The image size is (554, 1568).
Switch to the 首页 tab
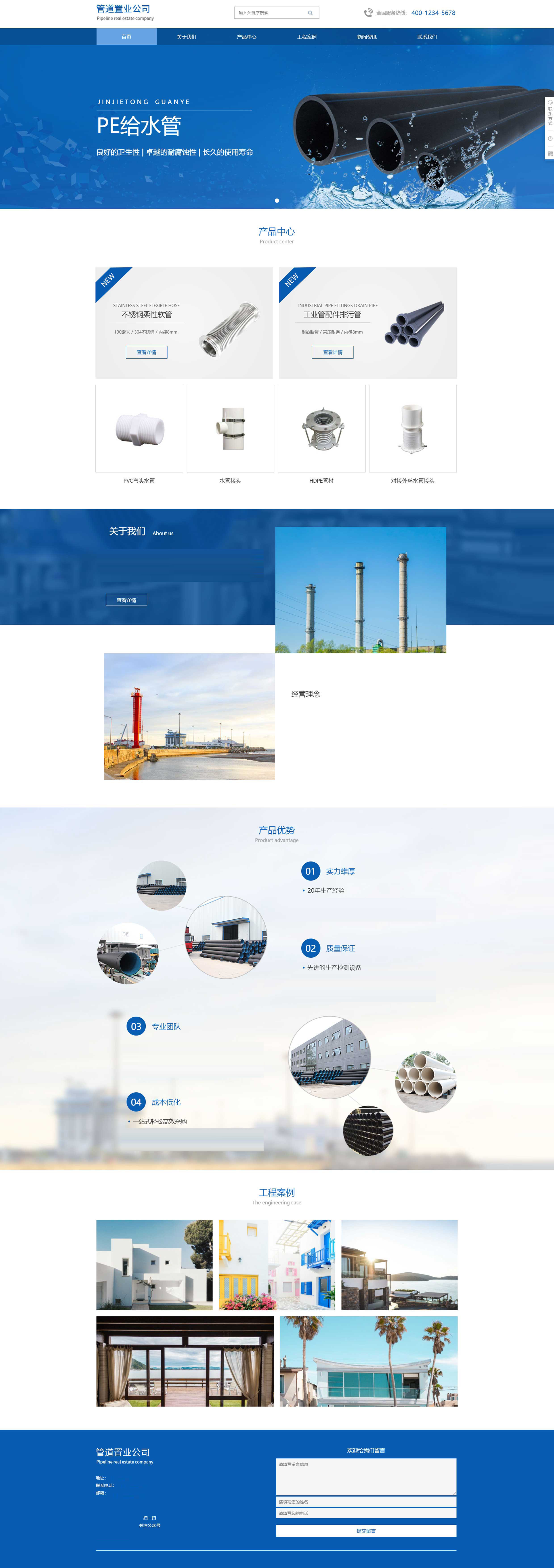point(126,36)
